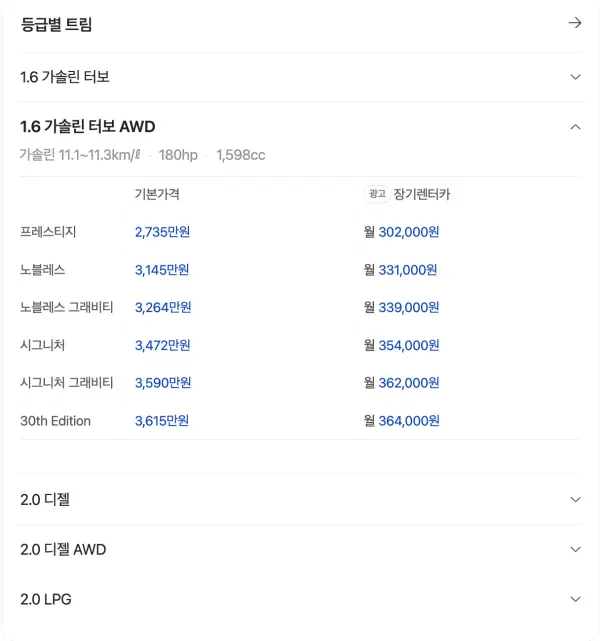
Task: Open the 프레스티지 base price 2,735만원
Action: tap(163, 232)
